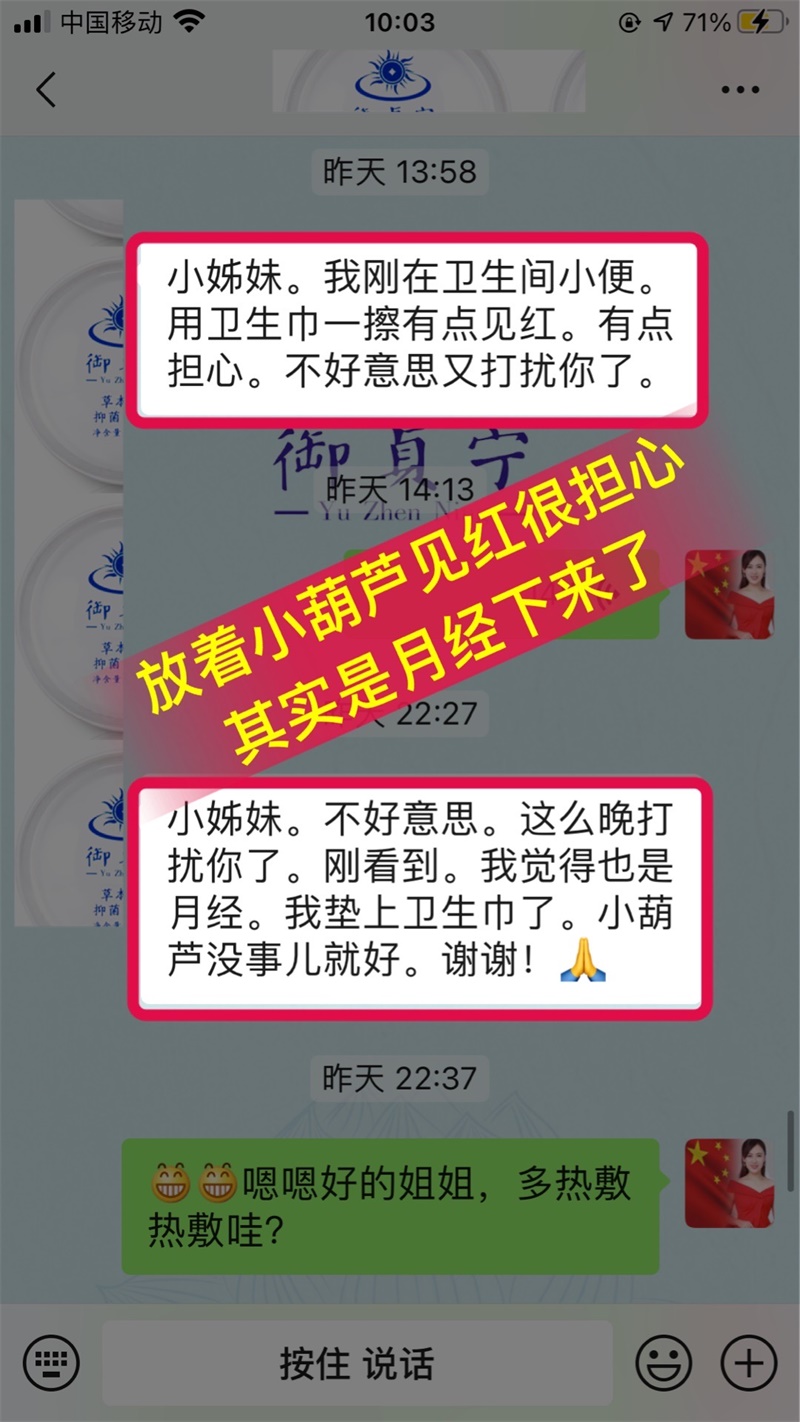This screenshot has width=800, height=1422.
Task: Go back to the chat list
Action: coord(46,89)
